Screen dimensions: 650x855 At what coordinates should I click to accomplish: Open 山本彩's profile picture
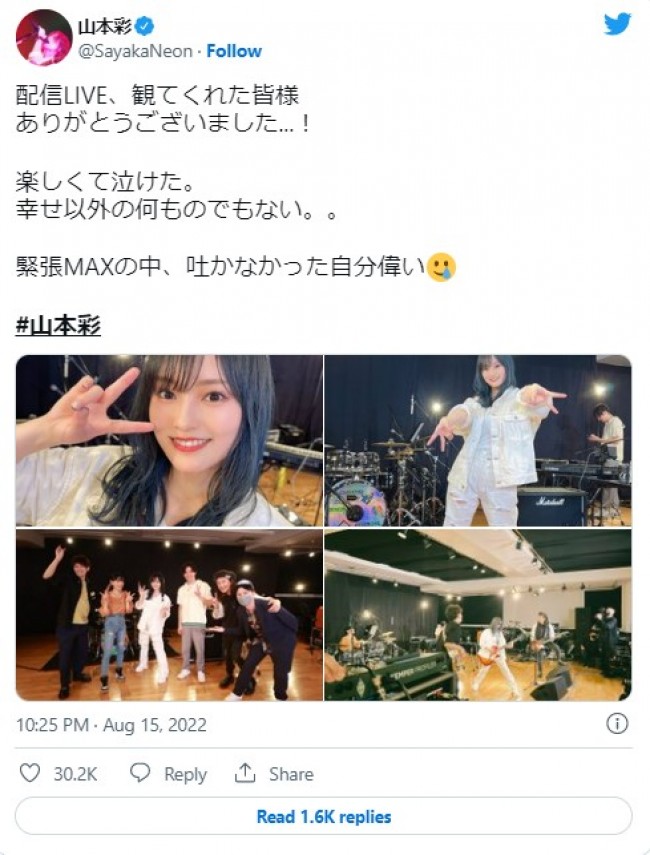[x=43, y=38]
